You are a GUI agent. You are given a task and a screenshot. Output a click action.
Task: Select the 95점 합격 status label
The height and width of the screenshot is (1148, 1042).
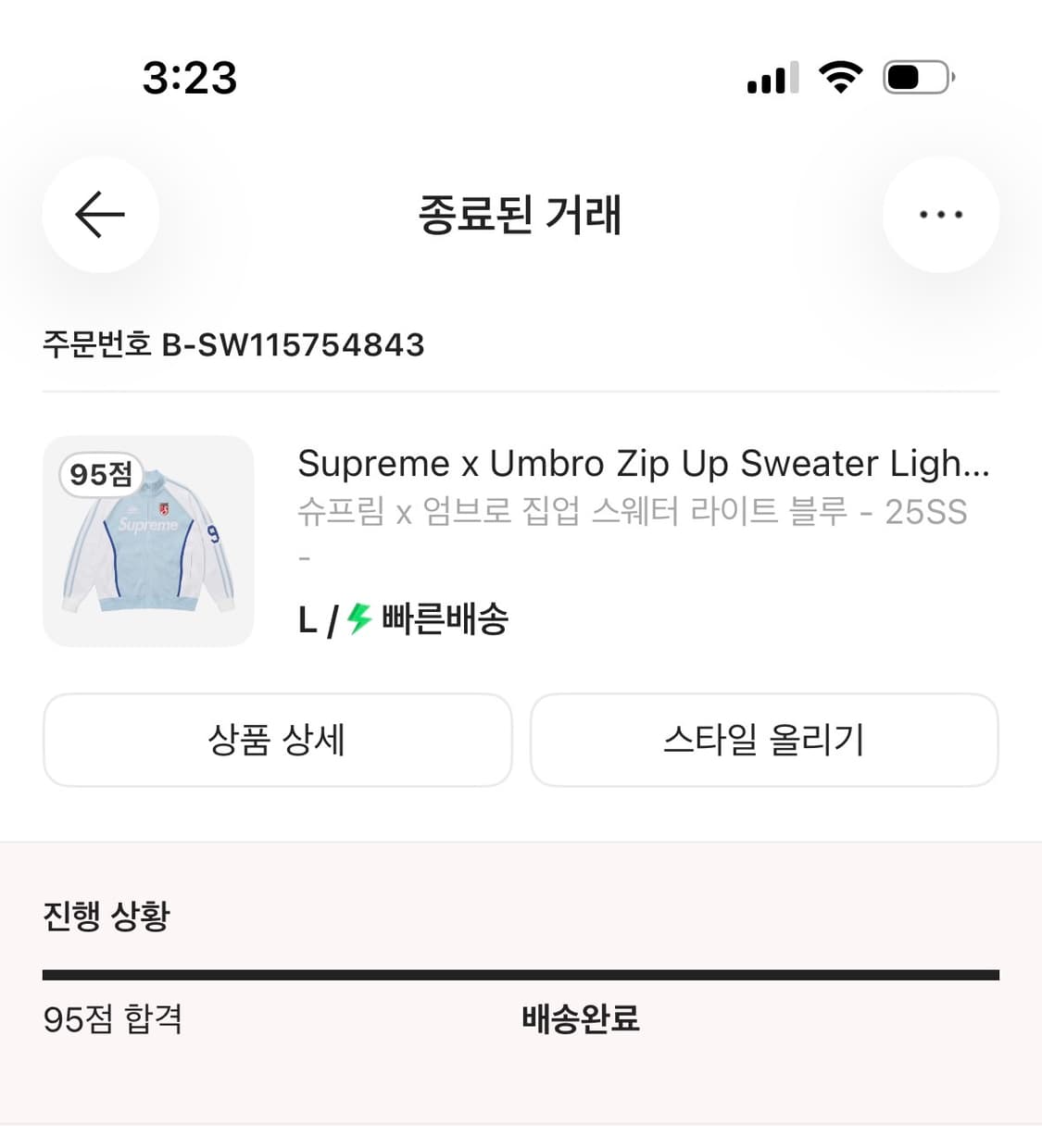click(x=113, y=1019)
